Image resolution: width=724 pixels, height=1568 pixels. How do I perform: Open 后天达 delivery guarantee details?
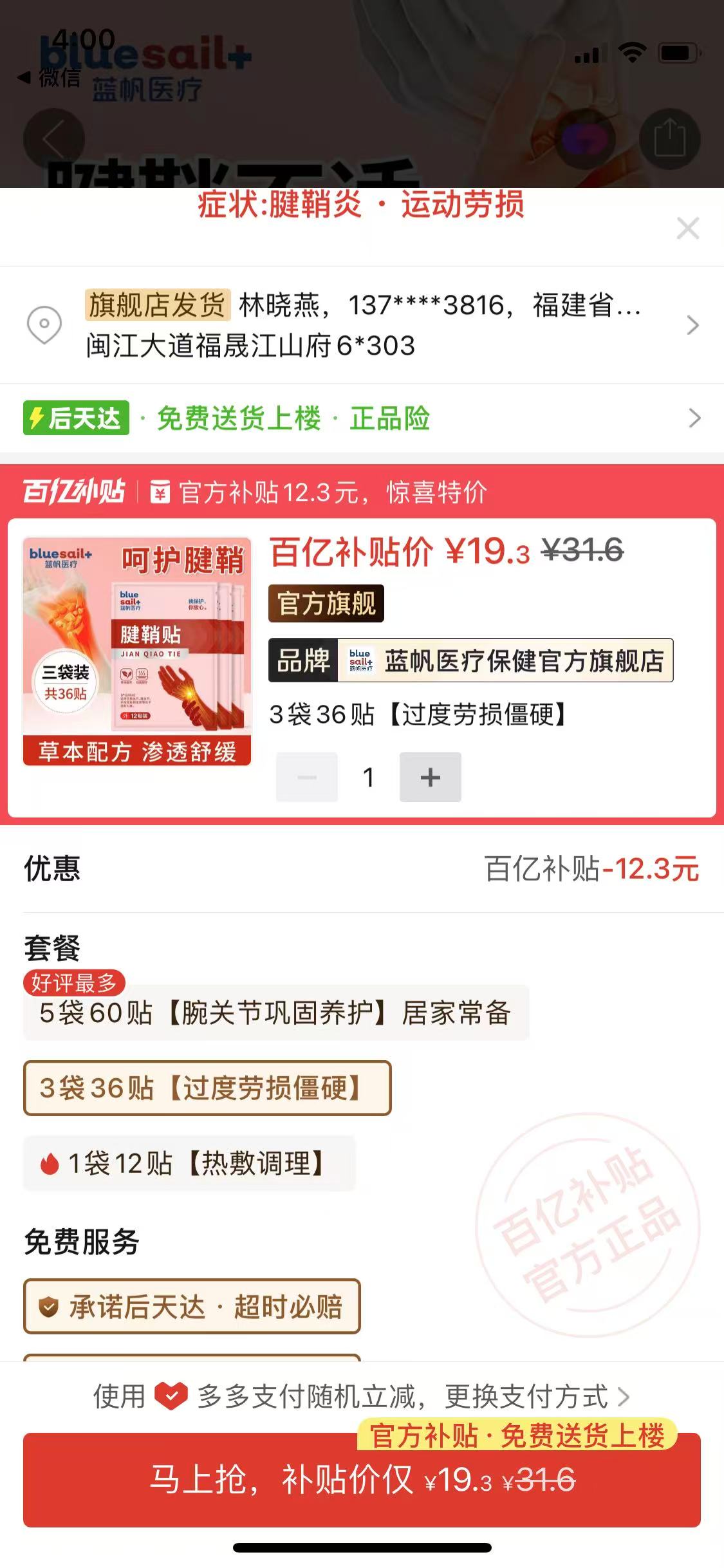coord(362,418)
